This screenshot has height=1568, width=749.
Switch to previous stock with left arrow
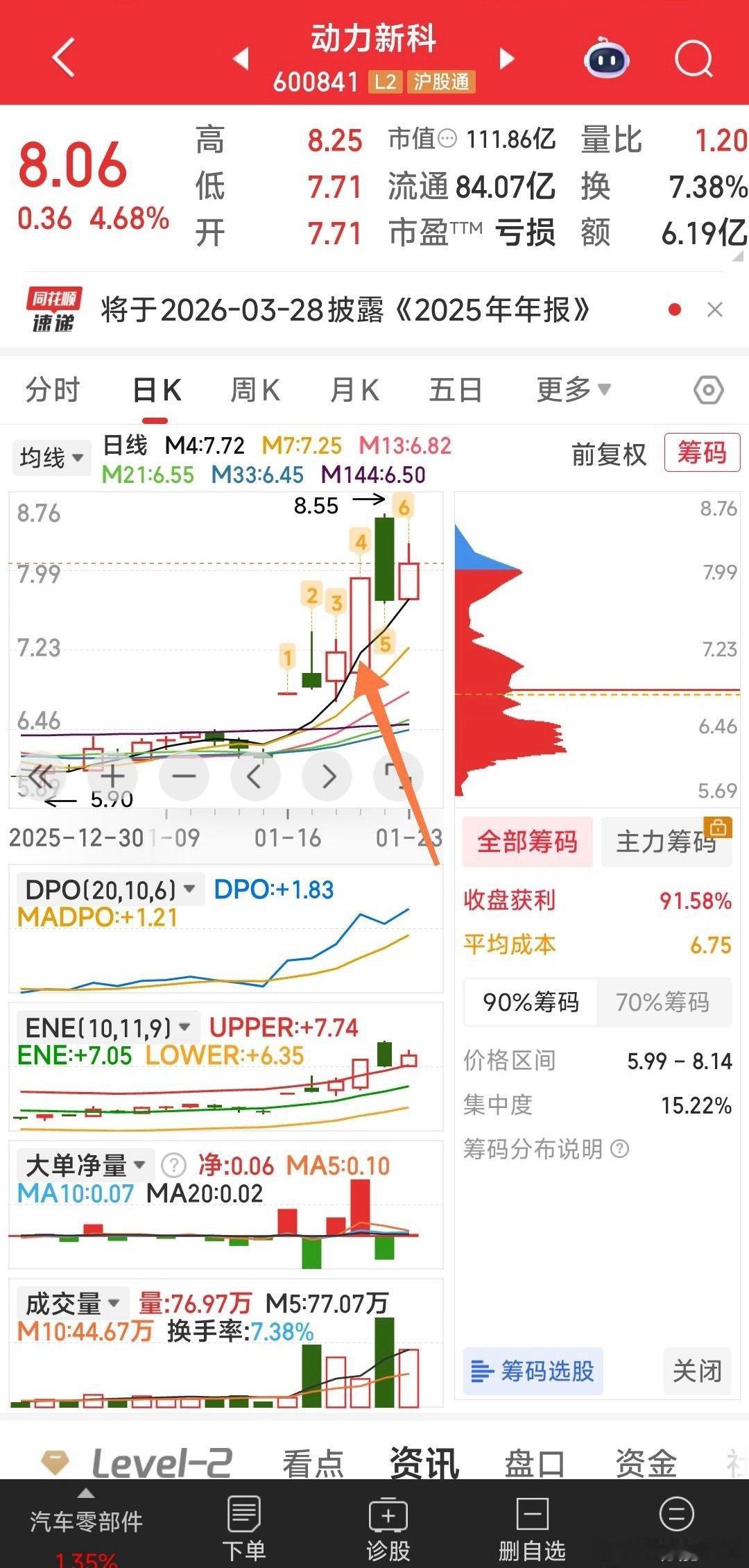pos(241,59)
